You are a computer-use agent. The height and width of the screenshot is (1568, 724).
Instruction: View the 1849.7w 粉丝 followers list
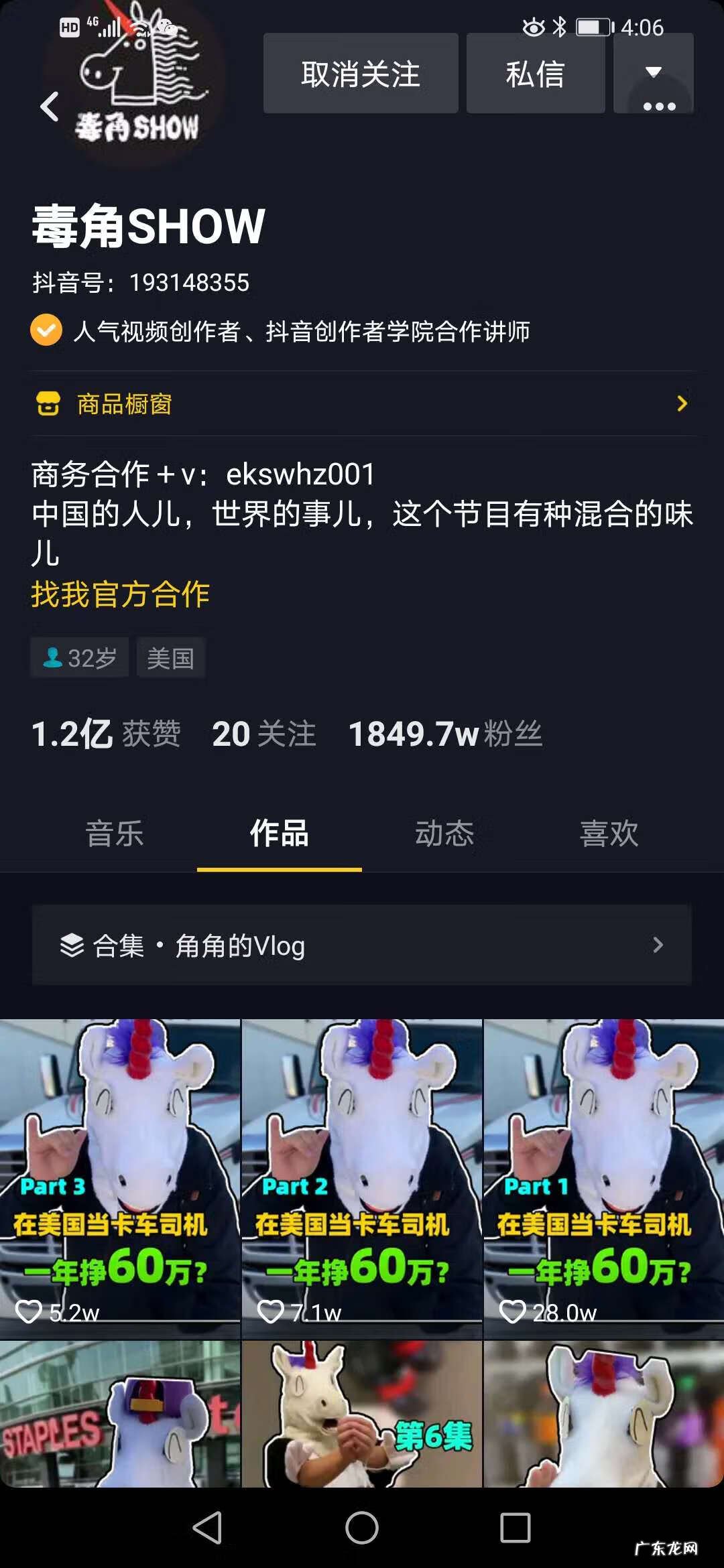(445, 734)
